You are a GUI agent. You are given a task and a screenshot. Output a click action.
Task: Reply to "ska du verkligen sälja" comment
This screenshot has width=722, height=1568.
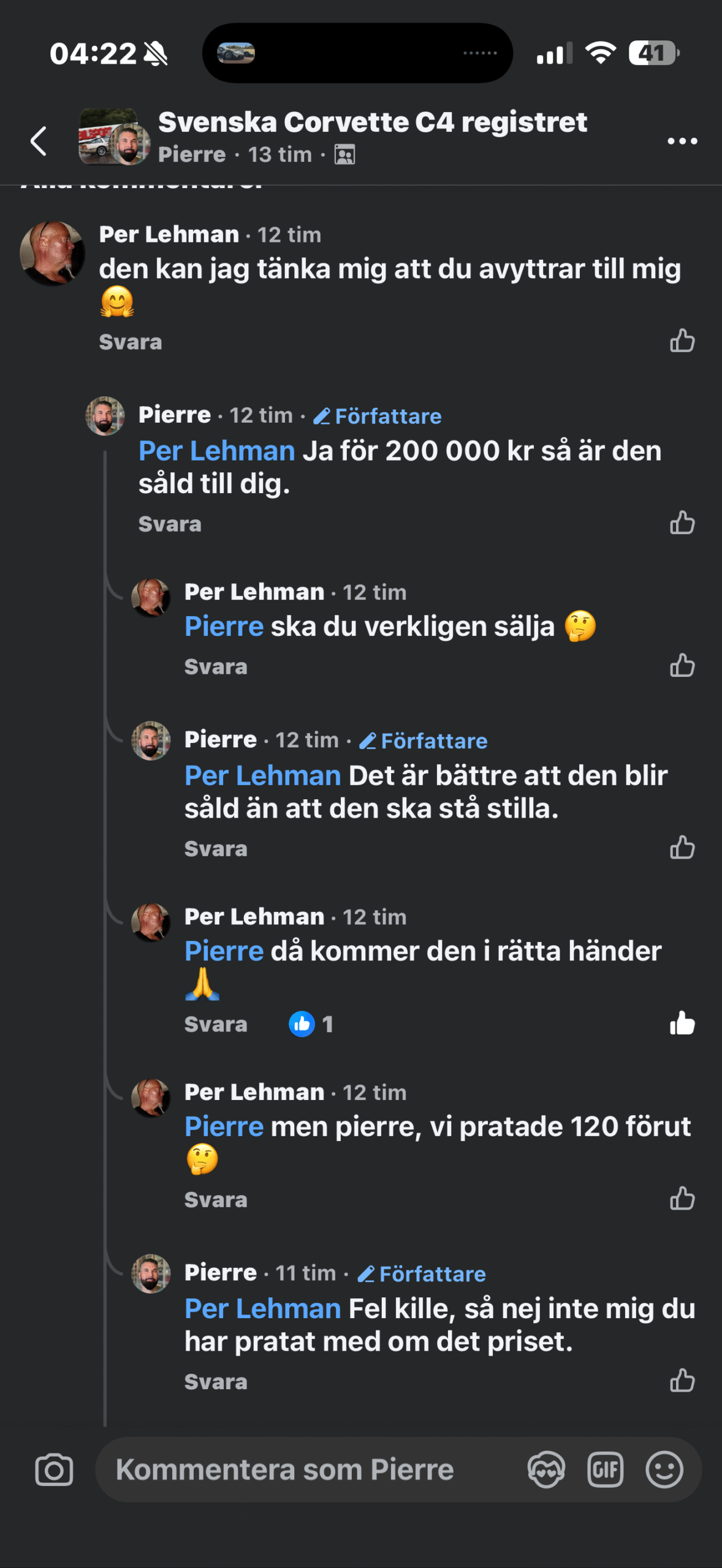(x=215, y=666)
